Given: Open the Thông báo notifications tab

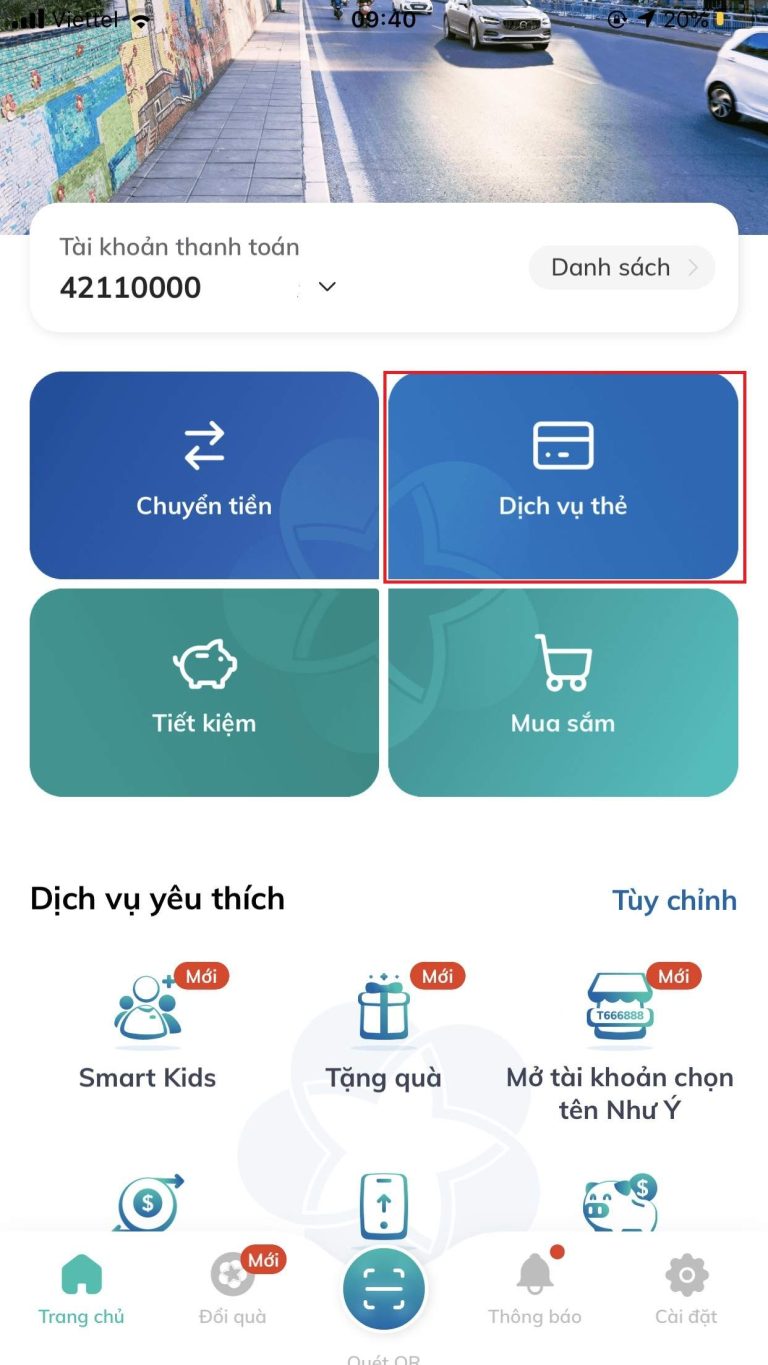Looking at the screenshot, I should coord(535,1289).
